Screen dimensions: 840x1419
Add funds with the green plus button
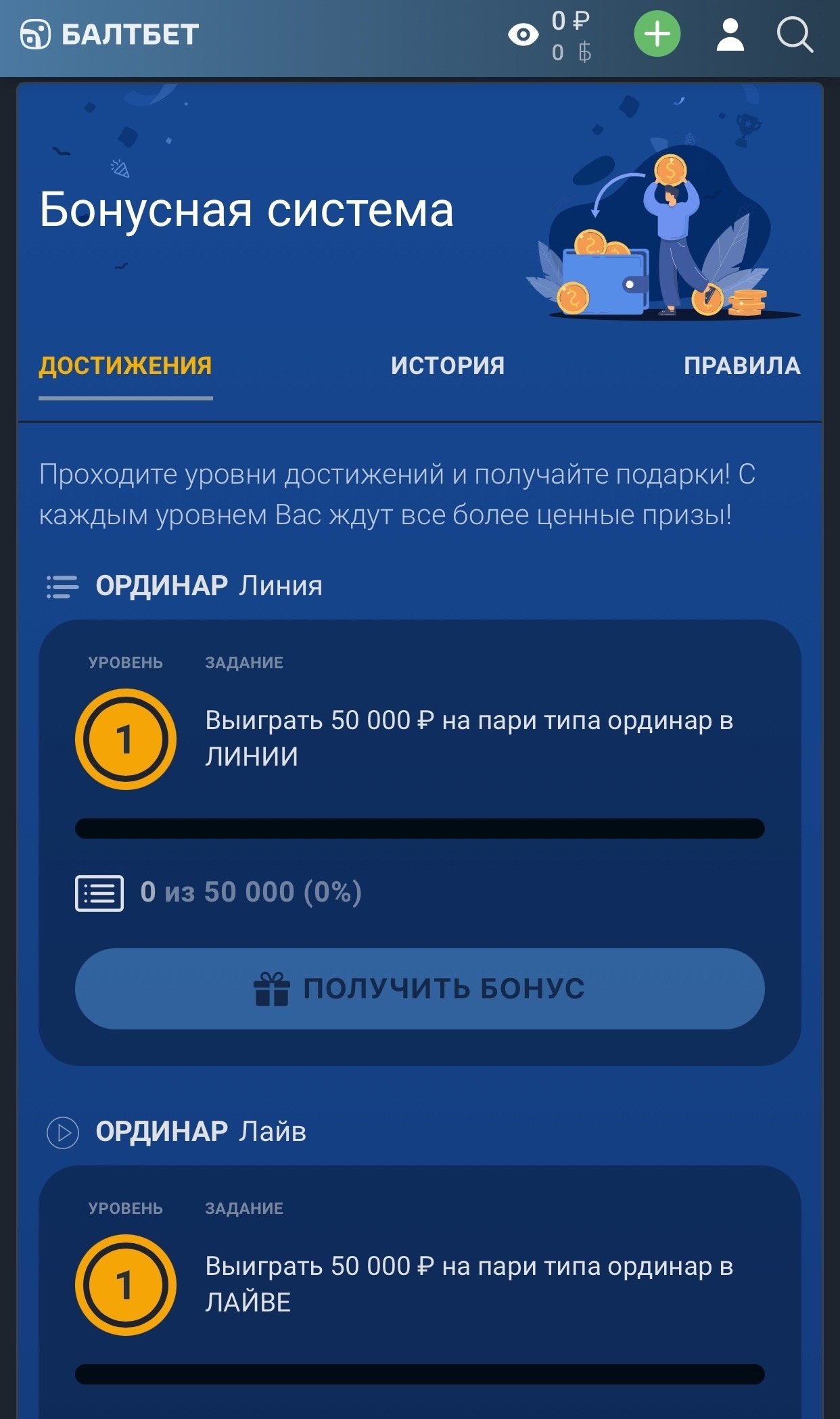[657, 34]
